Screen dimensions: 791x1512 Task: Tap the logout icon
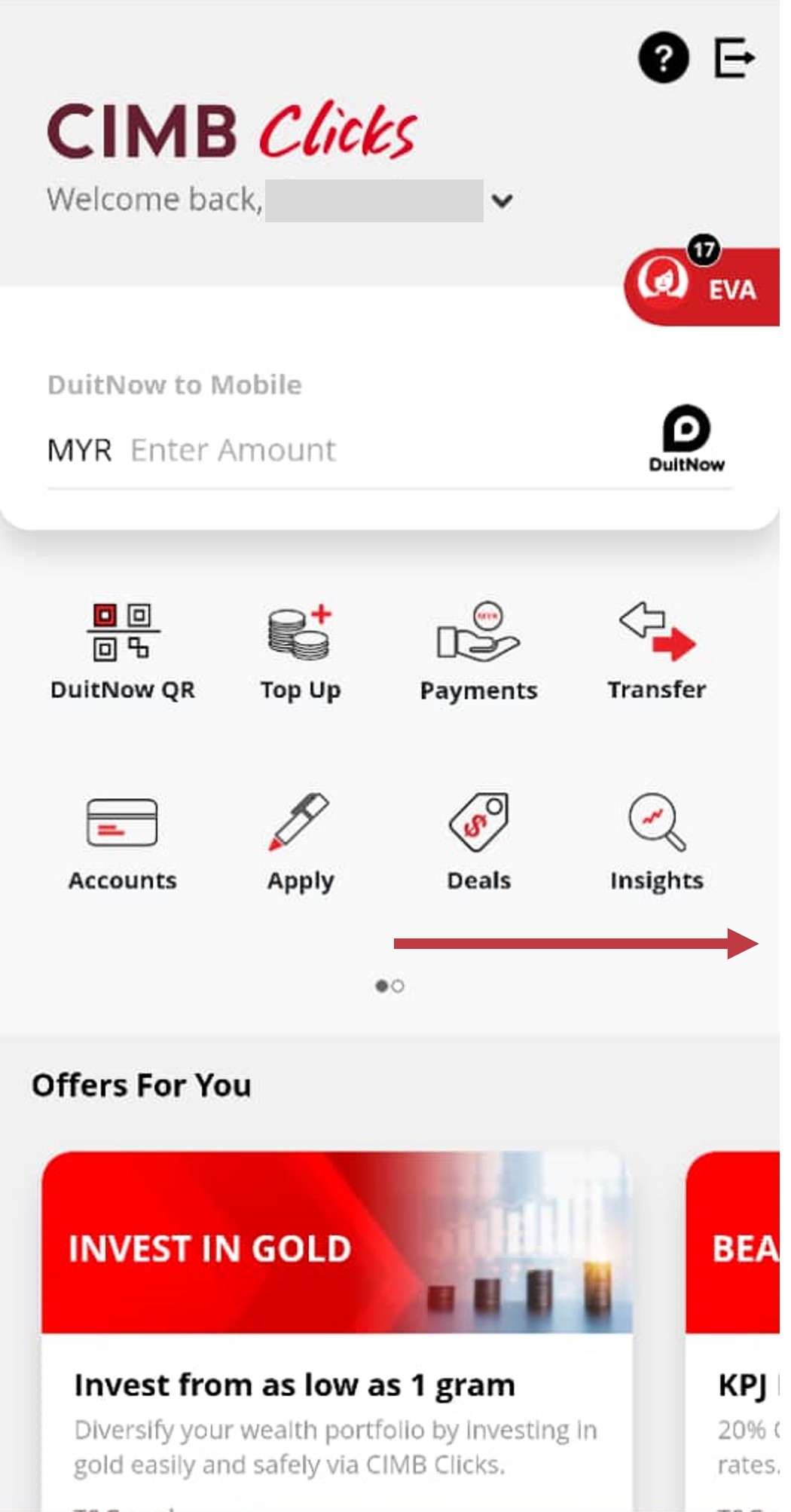tap(734, 57)
